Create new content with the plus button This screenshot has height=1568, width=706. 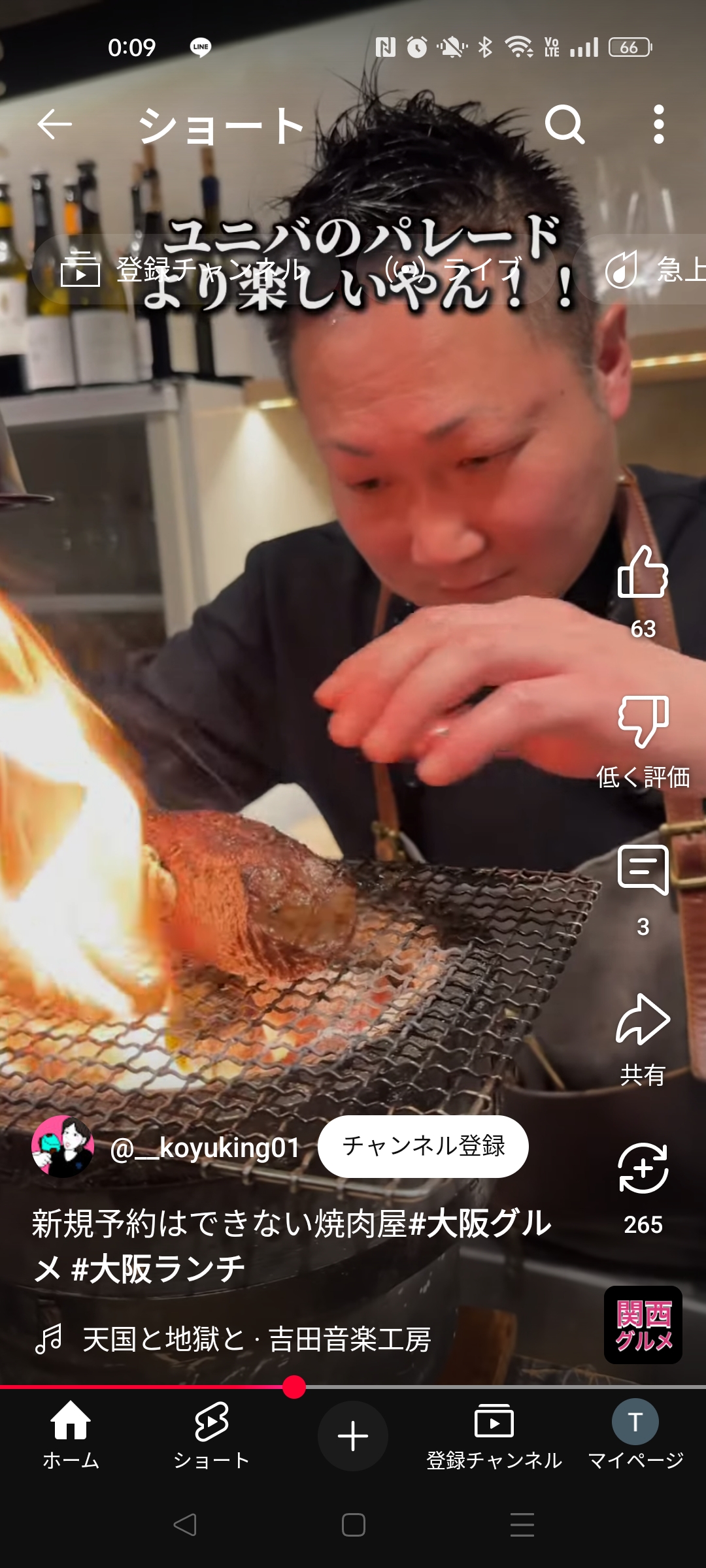pos(353,1436)
